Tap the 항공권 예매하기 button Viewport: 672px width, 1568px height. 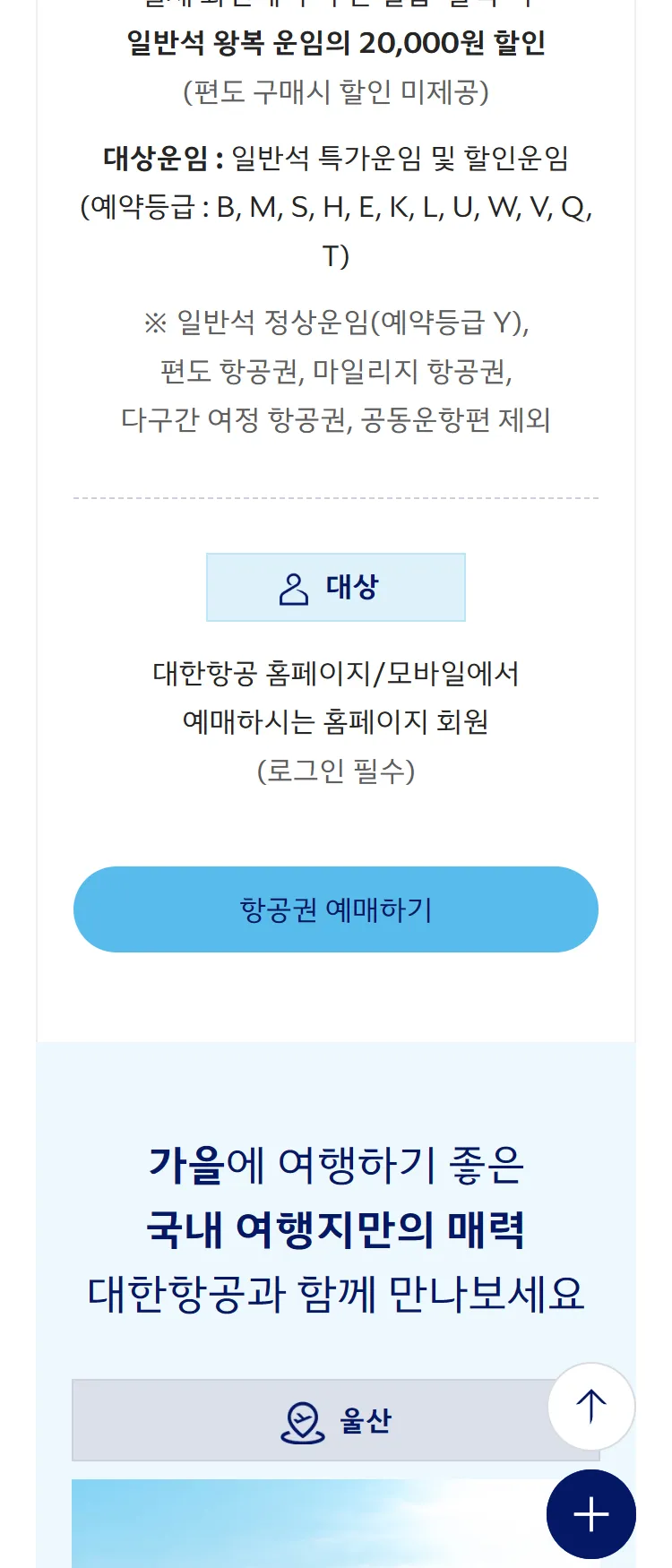click(335, 909)
